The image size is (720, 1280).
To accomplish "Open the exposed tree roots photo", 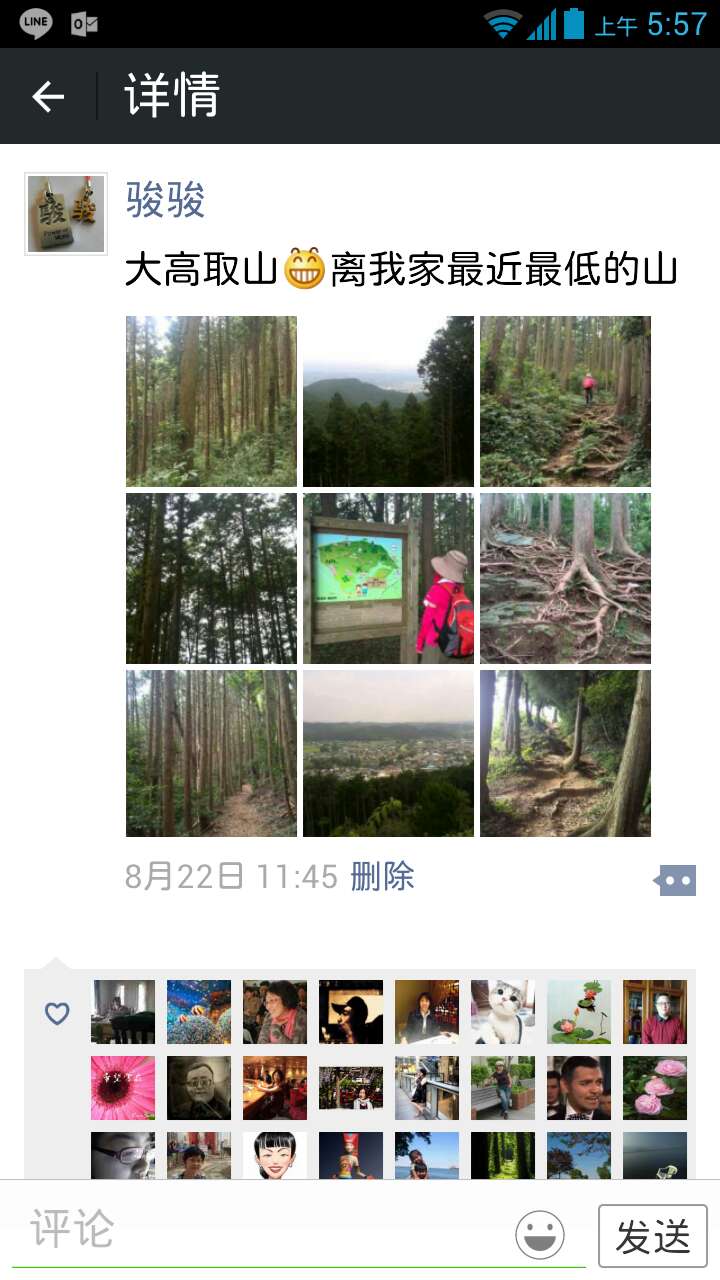I will 565,578.
